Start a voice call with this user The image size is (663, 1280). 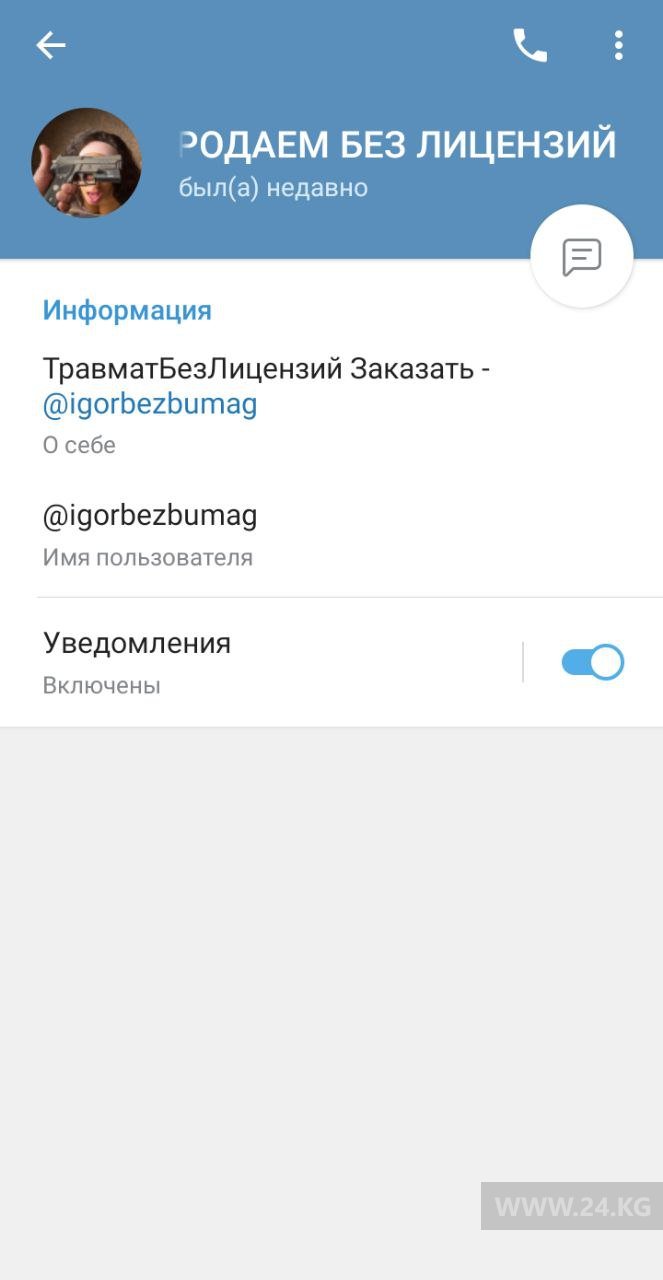530,45
